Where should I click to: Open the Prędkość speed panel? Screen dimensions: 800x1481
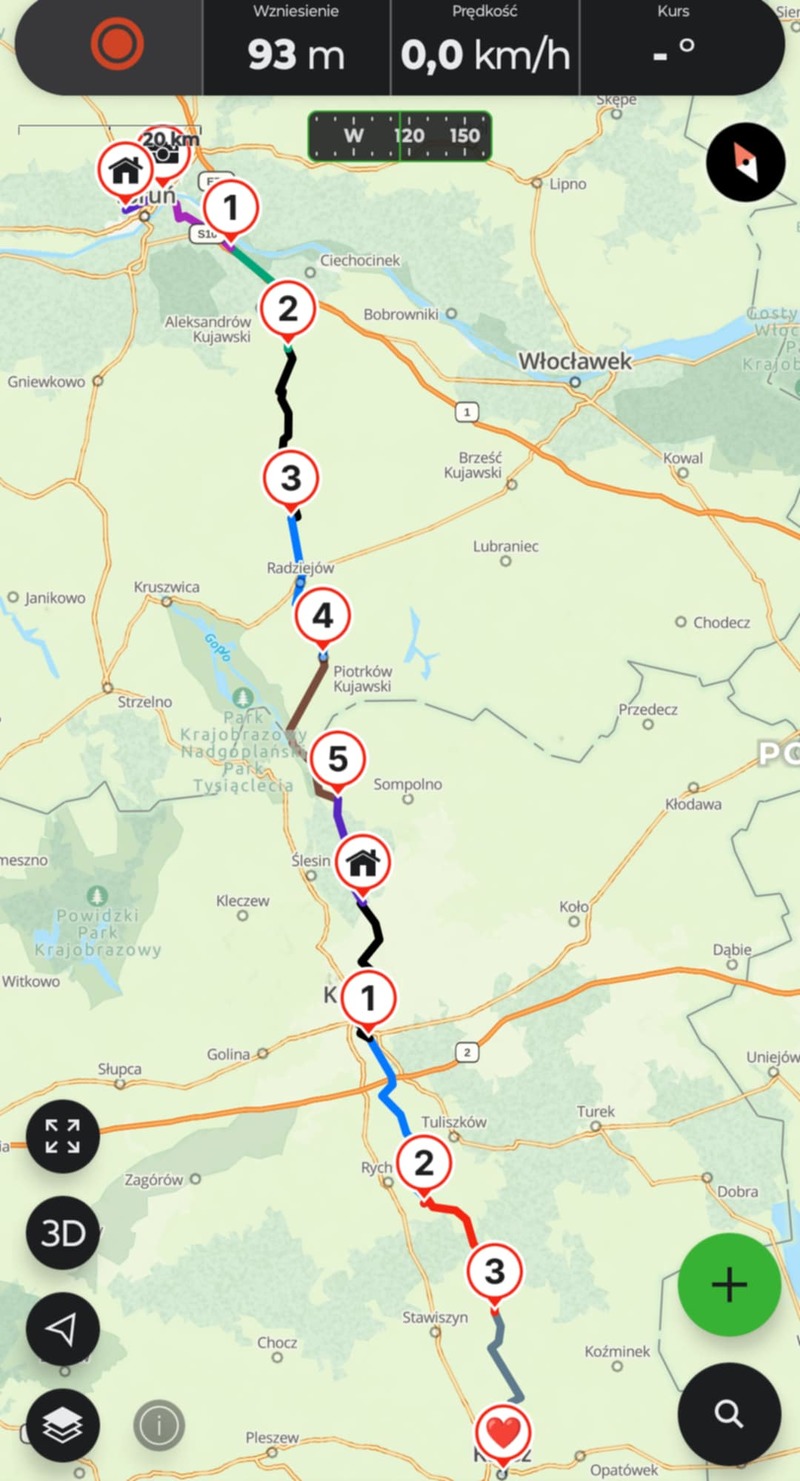pyautogui.click(x=485, y=45)
